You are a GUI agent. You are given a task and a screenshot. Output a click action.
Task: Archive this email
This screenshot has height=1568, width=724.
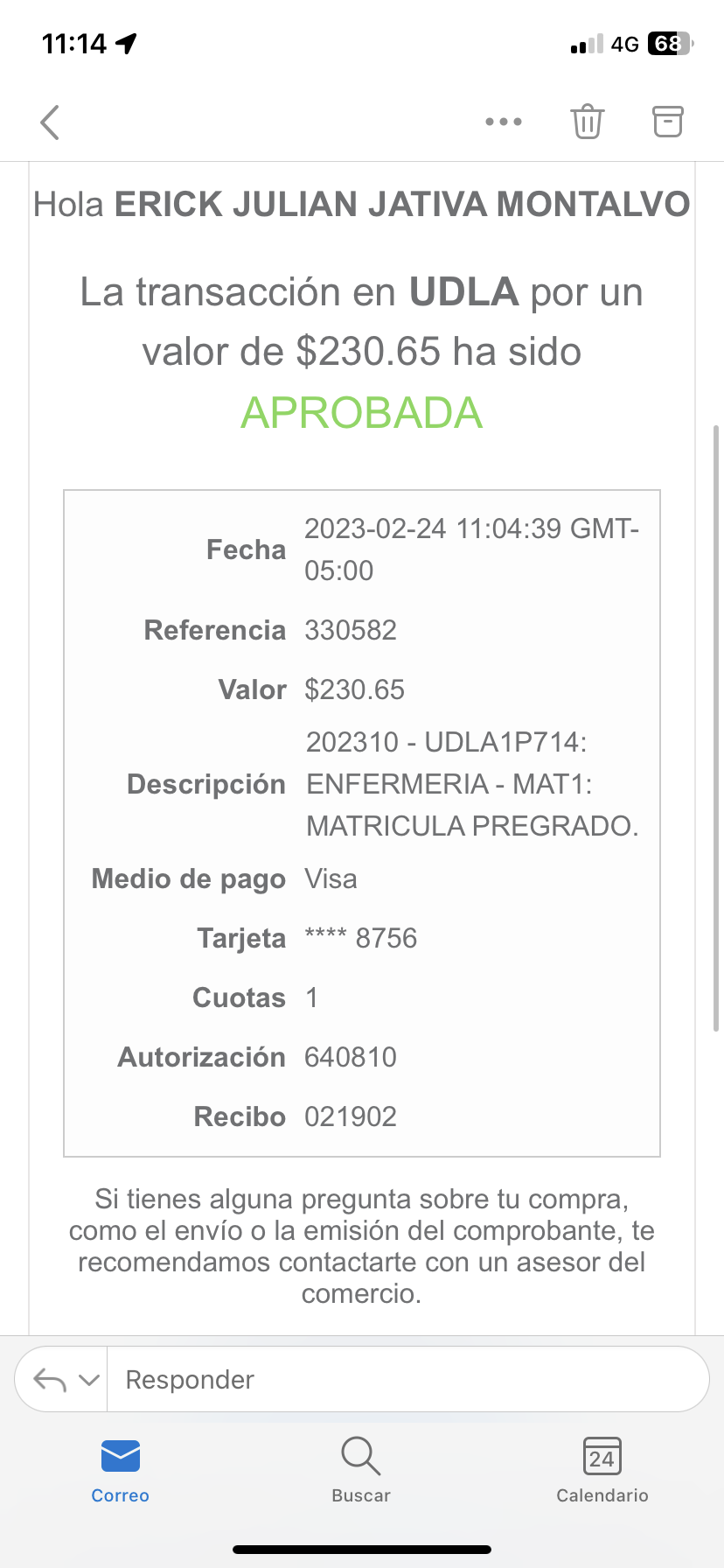pos(668,122)
